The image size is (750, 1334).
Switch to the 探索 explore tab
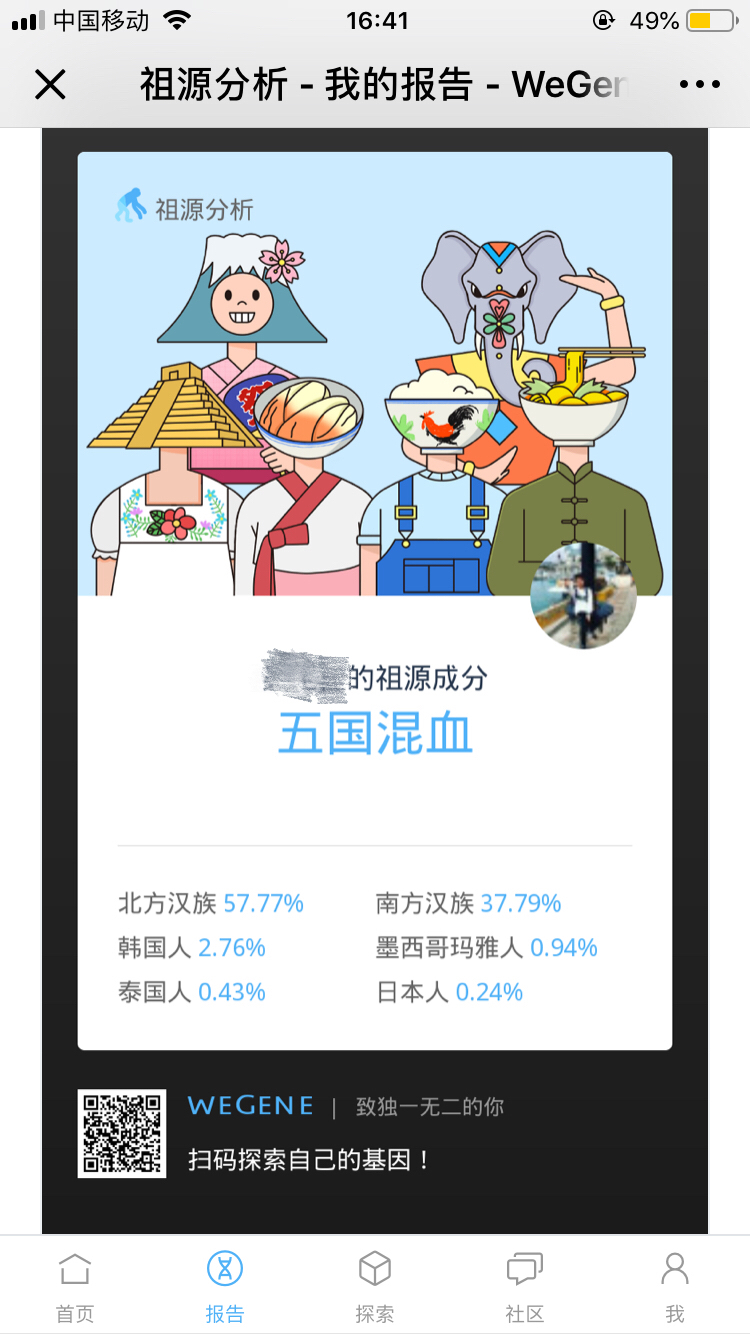(x=375, y=1286)
